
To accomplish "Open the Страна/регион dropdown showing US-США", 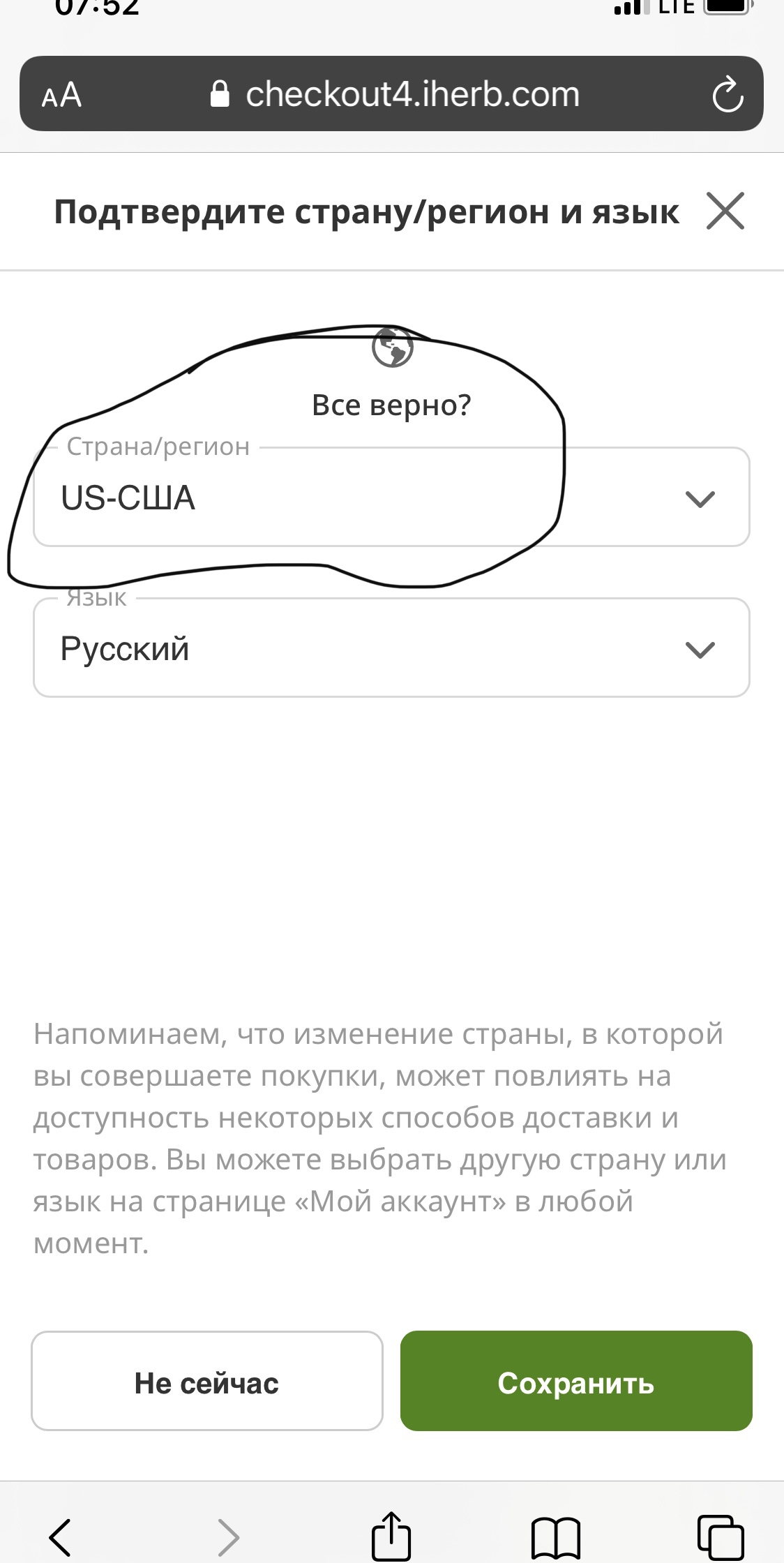I will [391, 498].
